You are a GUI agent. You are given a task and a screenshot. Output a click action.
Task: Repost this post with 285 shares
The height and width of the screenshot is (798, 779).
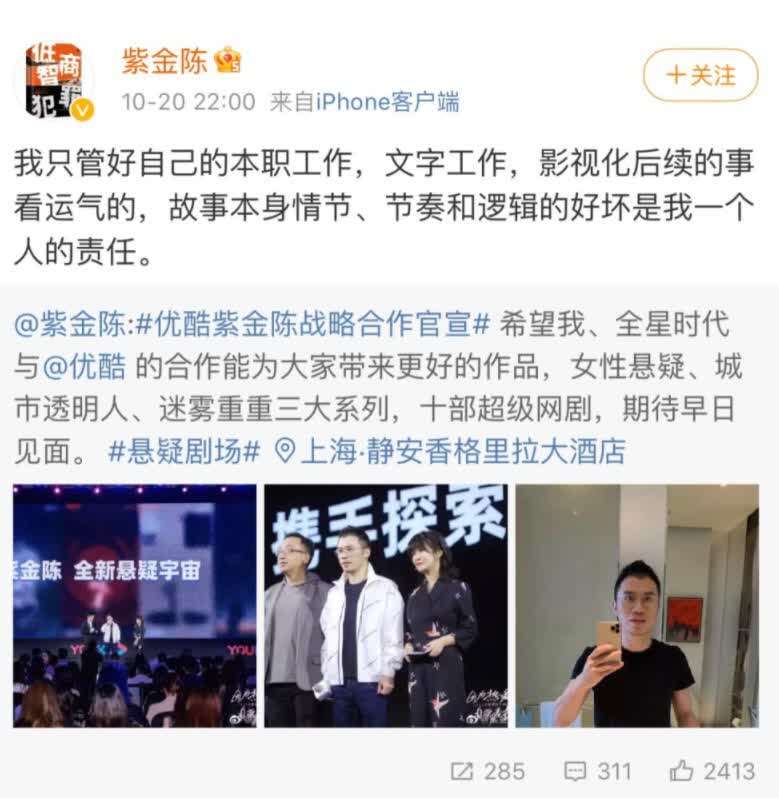click(487, 770)
